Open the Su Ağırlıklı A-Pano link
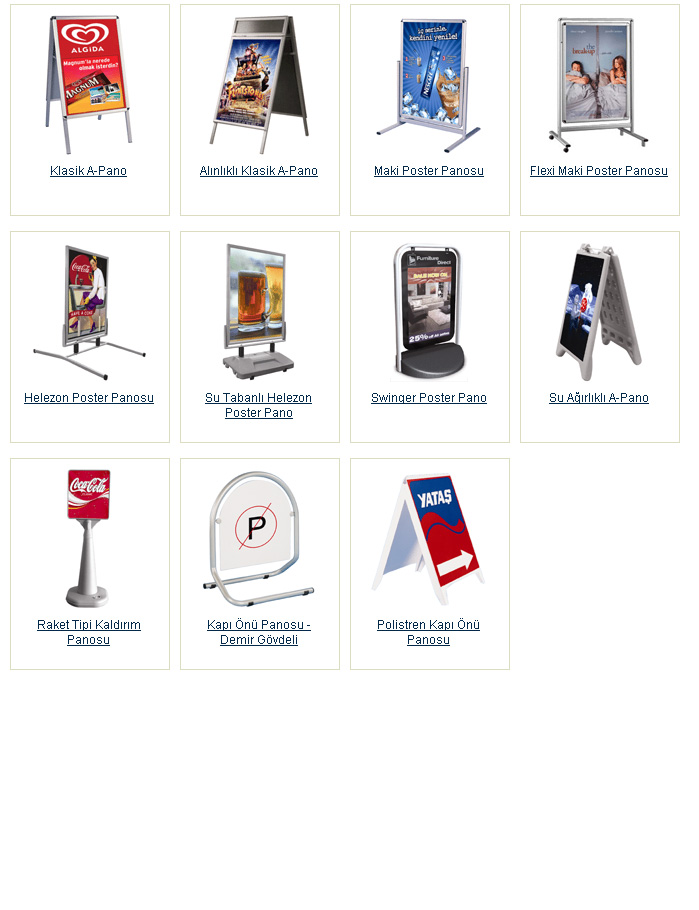The image size is (699, 910). [x=598, y=398]
